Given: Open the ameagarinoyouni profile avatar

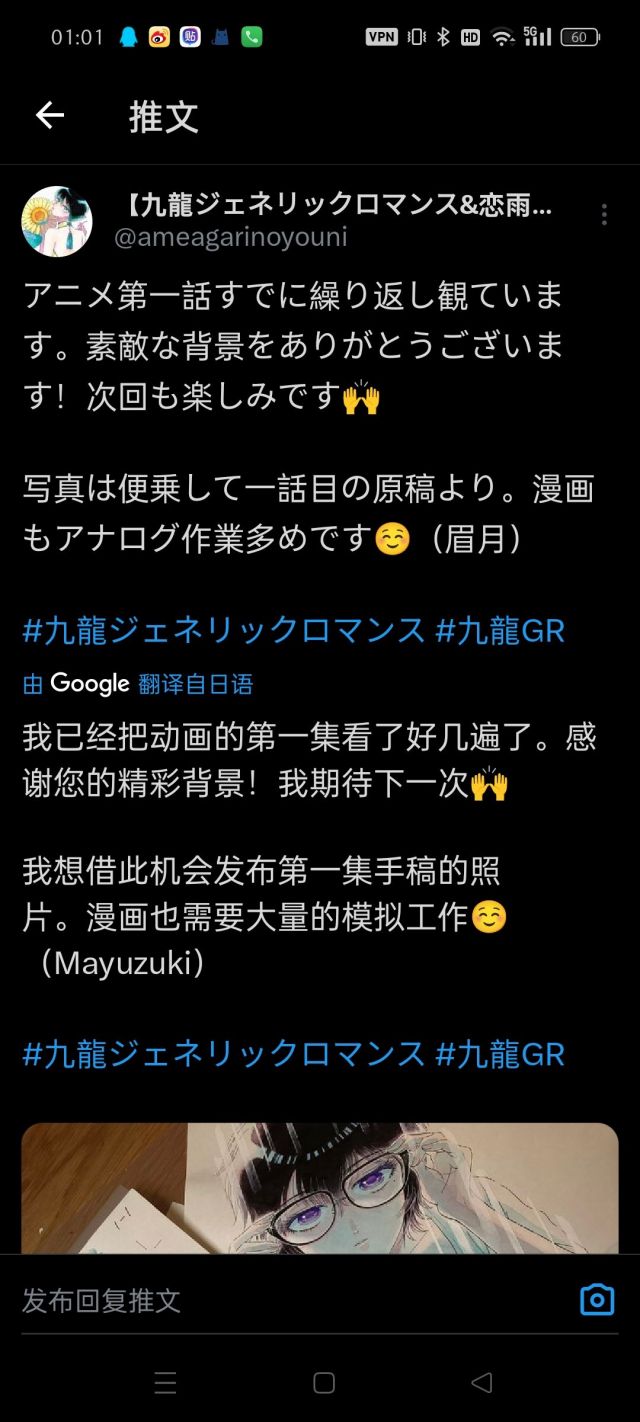Looking at the screenshot, I should [x=57, y=221].
